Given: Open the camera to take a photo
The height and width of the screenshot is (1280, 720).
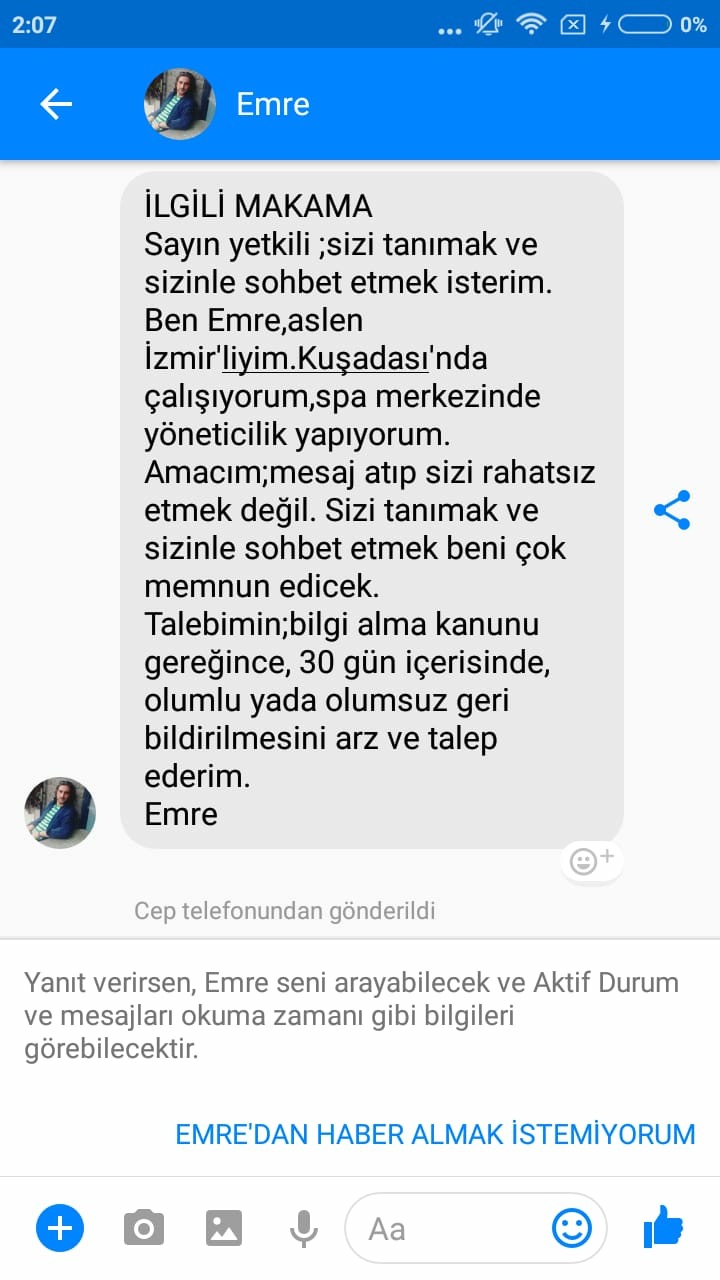Looking at the screenshot, I should tap(144, 1227).
